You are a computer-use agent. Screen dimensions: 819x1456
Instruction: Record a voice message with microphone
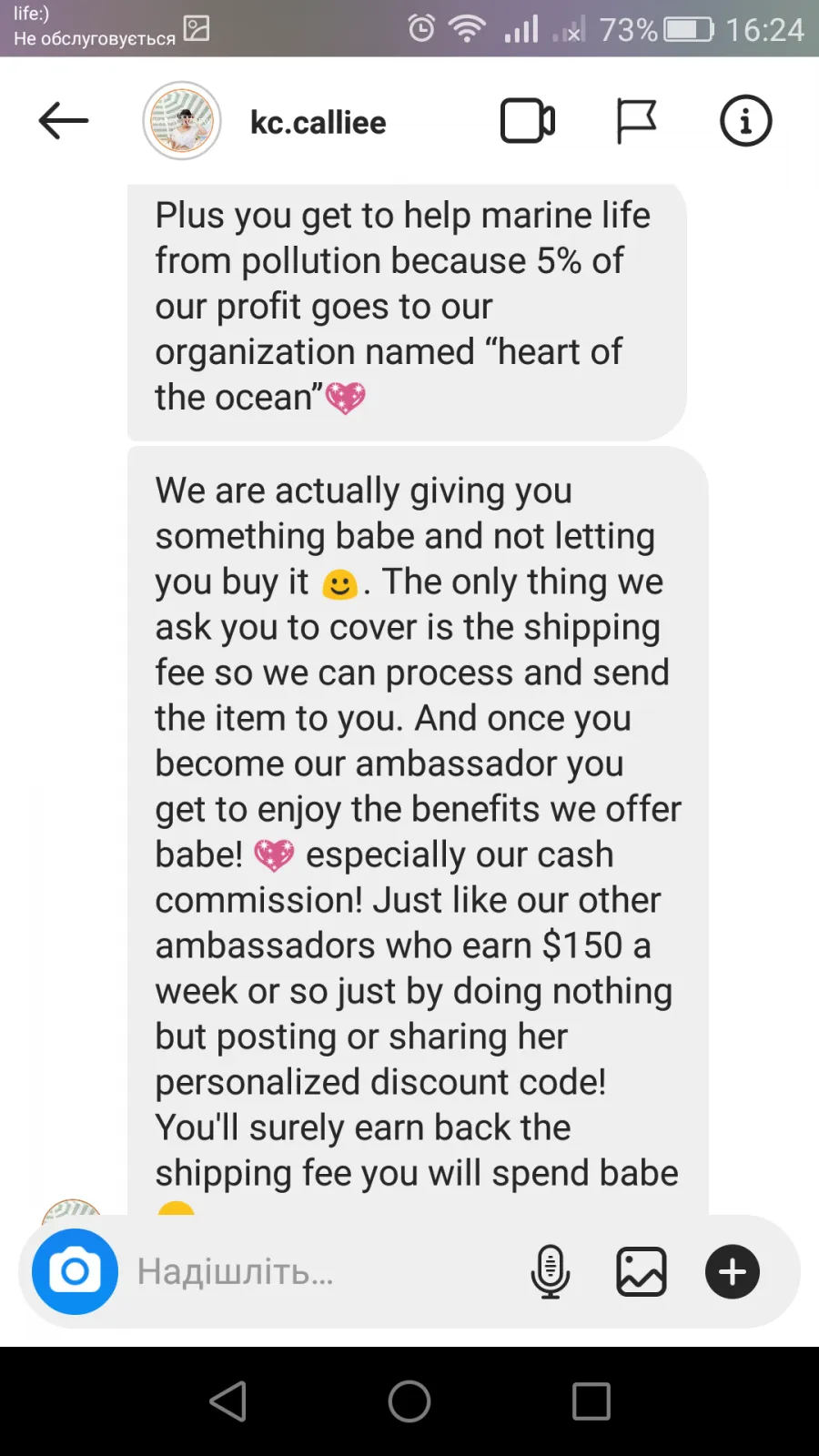pos(551,1271)
